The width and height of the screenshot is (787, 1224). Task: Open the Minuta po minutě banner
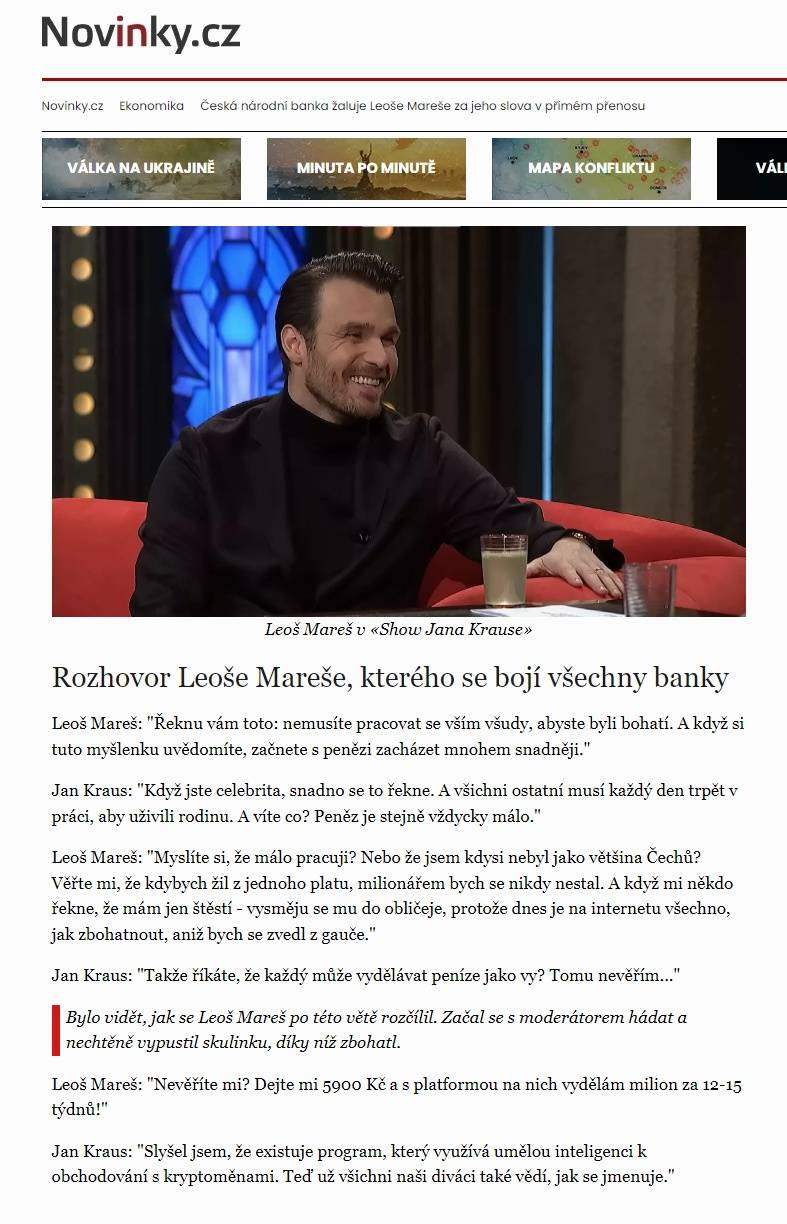(366, 168)
